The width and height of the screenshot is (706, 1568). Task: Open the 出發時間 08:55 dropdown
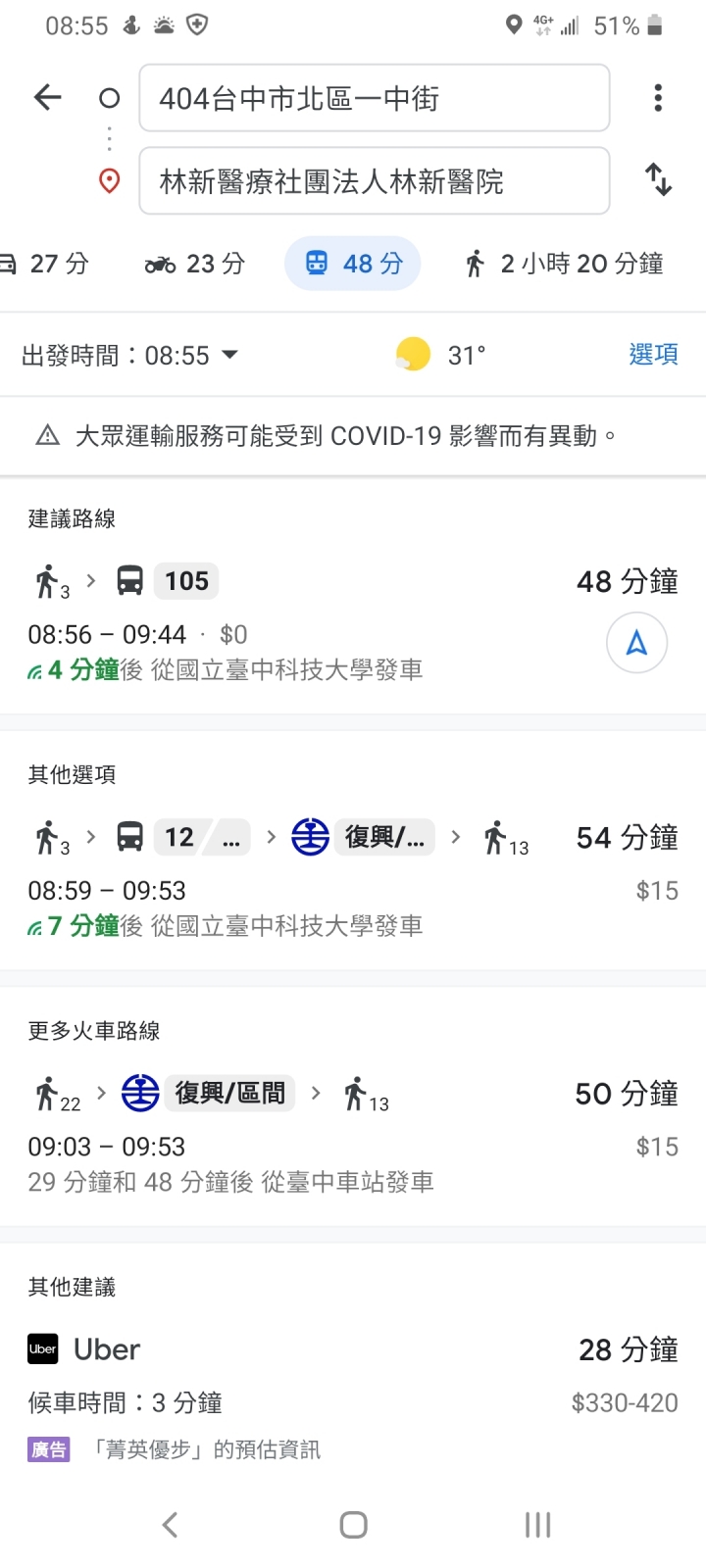[129, 355]
